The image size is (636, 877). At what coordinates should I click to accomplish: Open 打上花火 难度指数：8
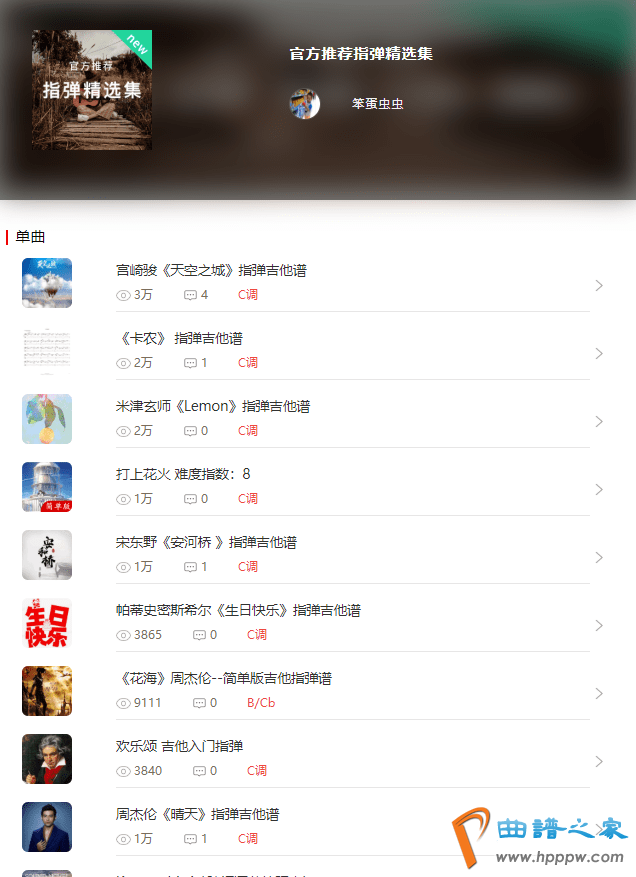(x=183, y=474)
